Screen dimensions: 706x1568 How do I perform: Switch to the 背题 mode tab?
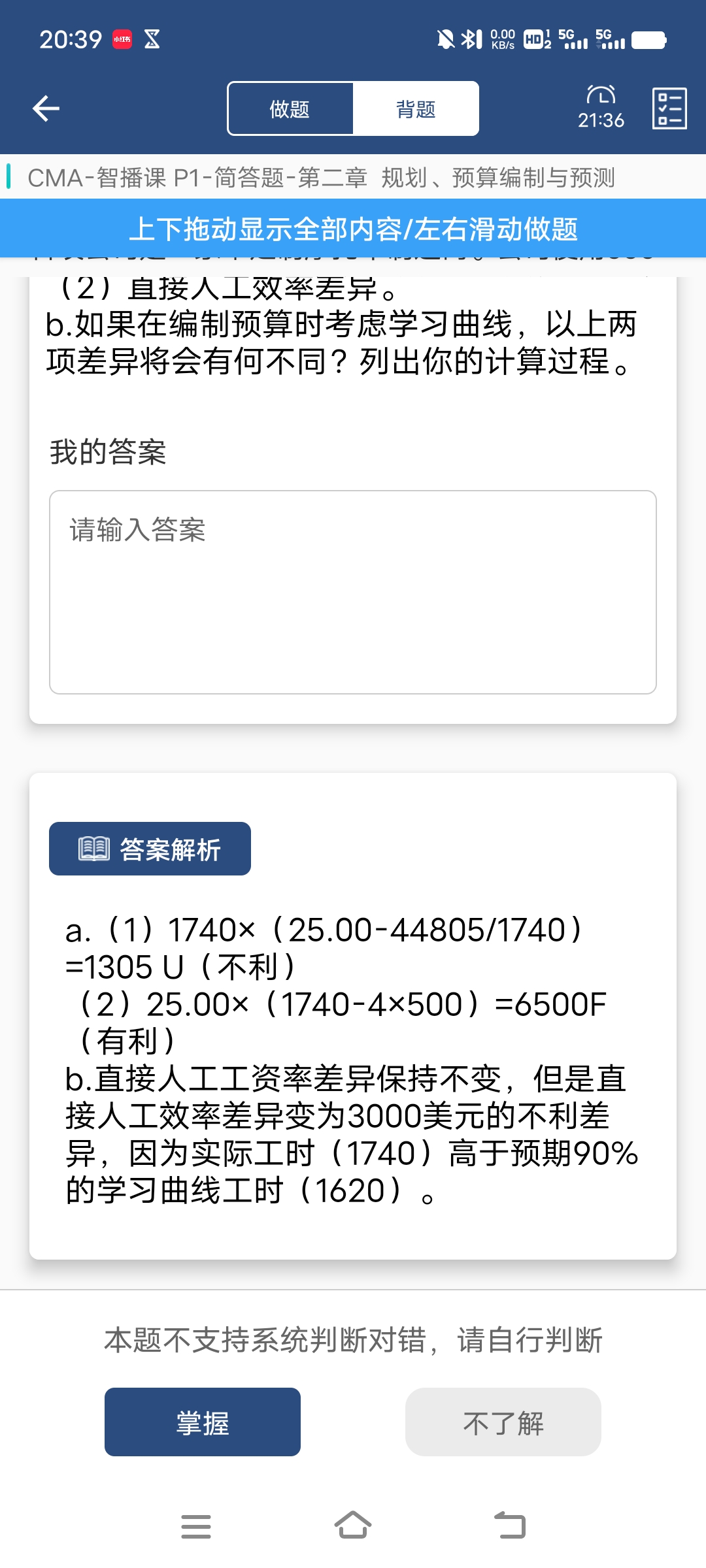click(x=416, y=108)
